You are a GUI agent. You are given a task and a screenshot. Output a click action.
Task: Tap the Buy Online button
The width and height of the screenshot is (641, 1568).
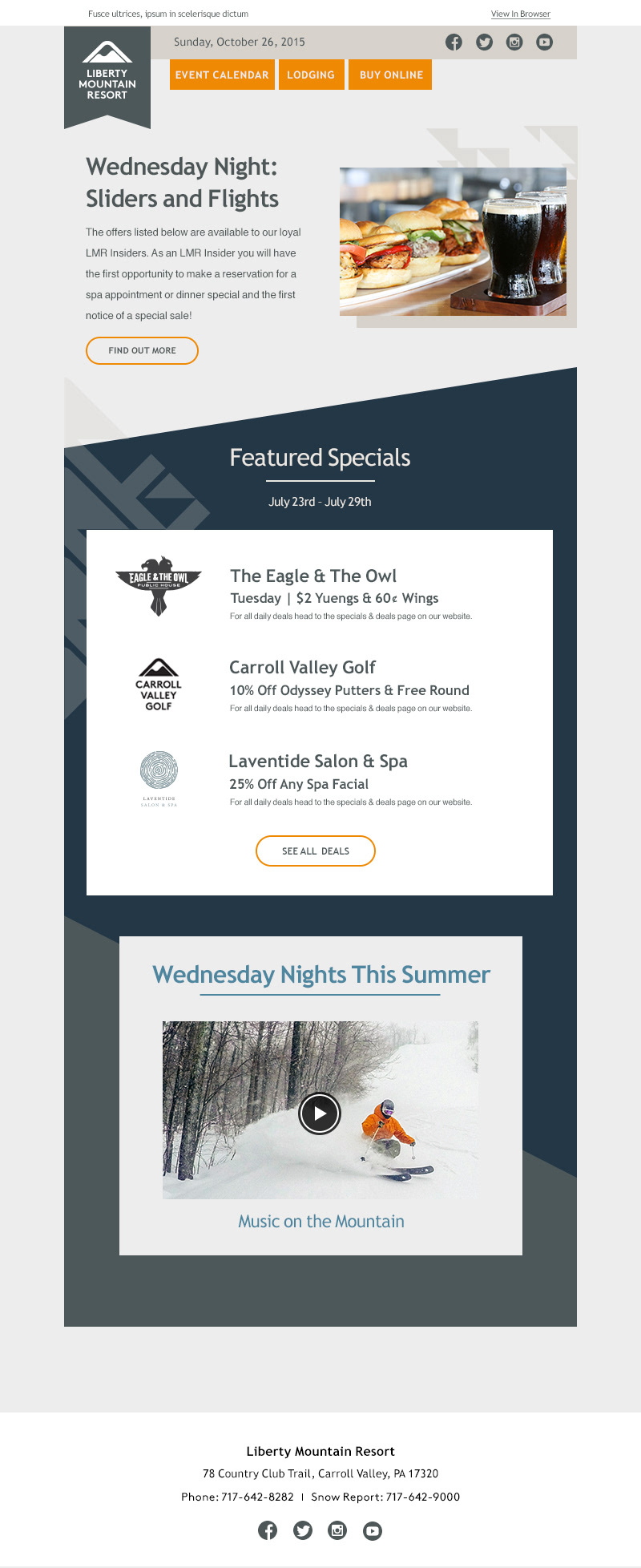[390, 75]
